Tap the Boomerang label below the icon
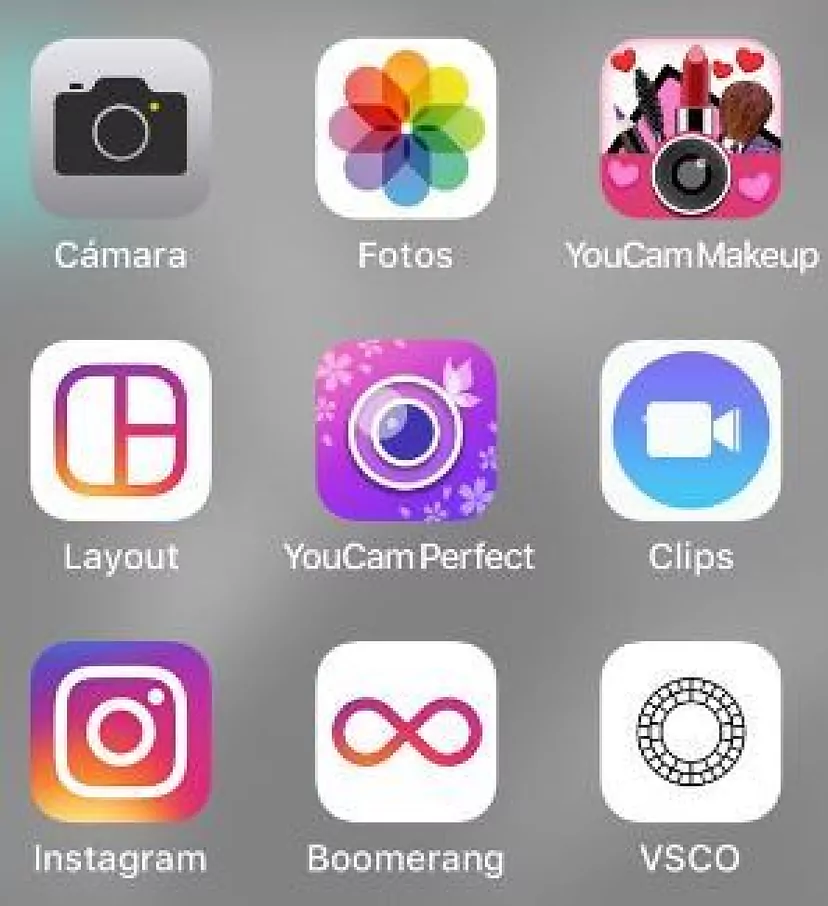The width and height of the screenshot is (828, 906). pos(404,857)
